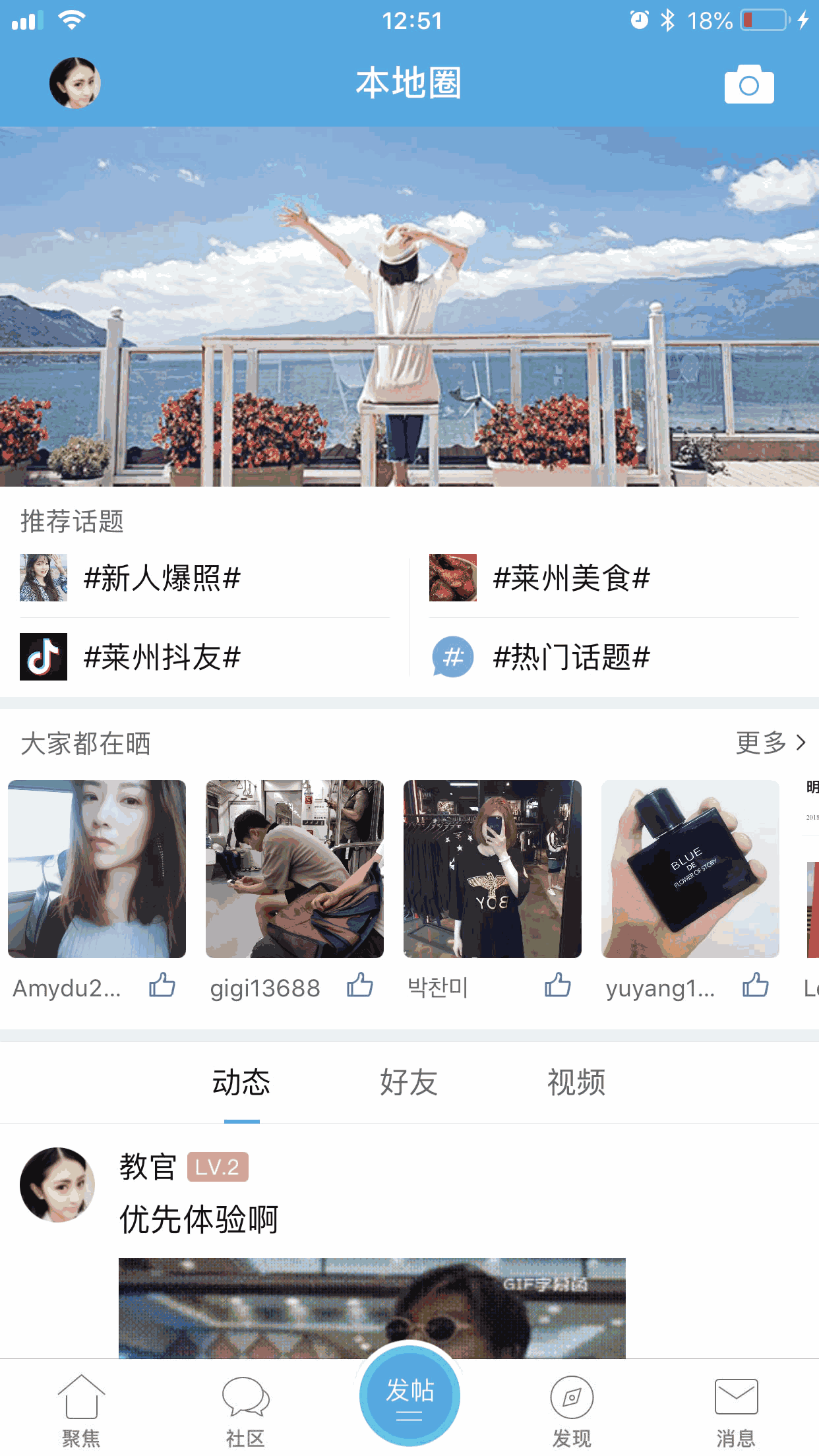Open Amydu2's photo tile
819x1456 pixels.
(97, 868)
